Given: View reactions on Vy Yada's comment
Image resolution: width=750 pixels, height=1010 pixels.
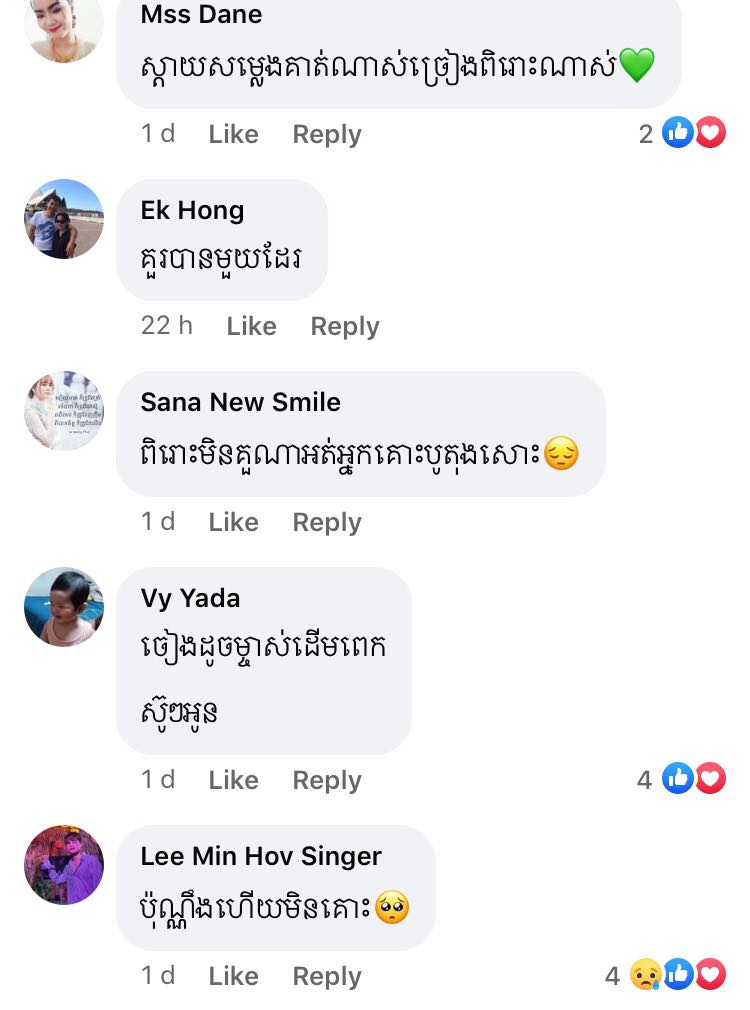Looking at the screenshot, I should (x=681, y=779).
